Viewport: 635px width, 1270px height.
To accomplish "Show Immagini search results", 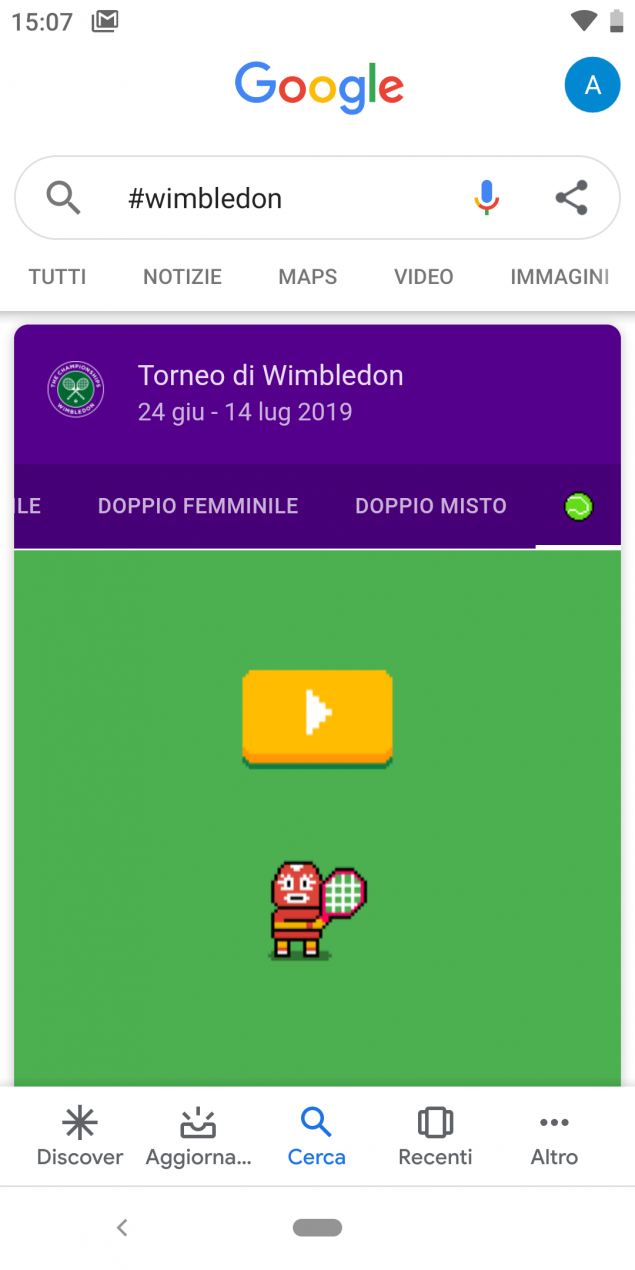I will pyautogui.click(x=559, y=277).
